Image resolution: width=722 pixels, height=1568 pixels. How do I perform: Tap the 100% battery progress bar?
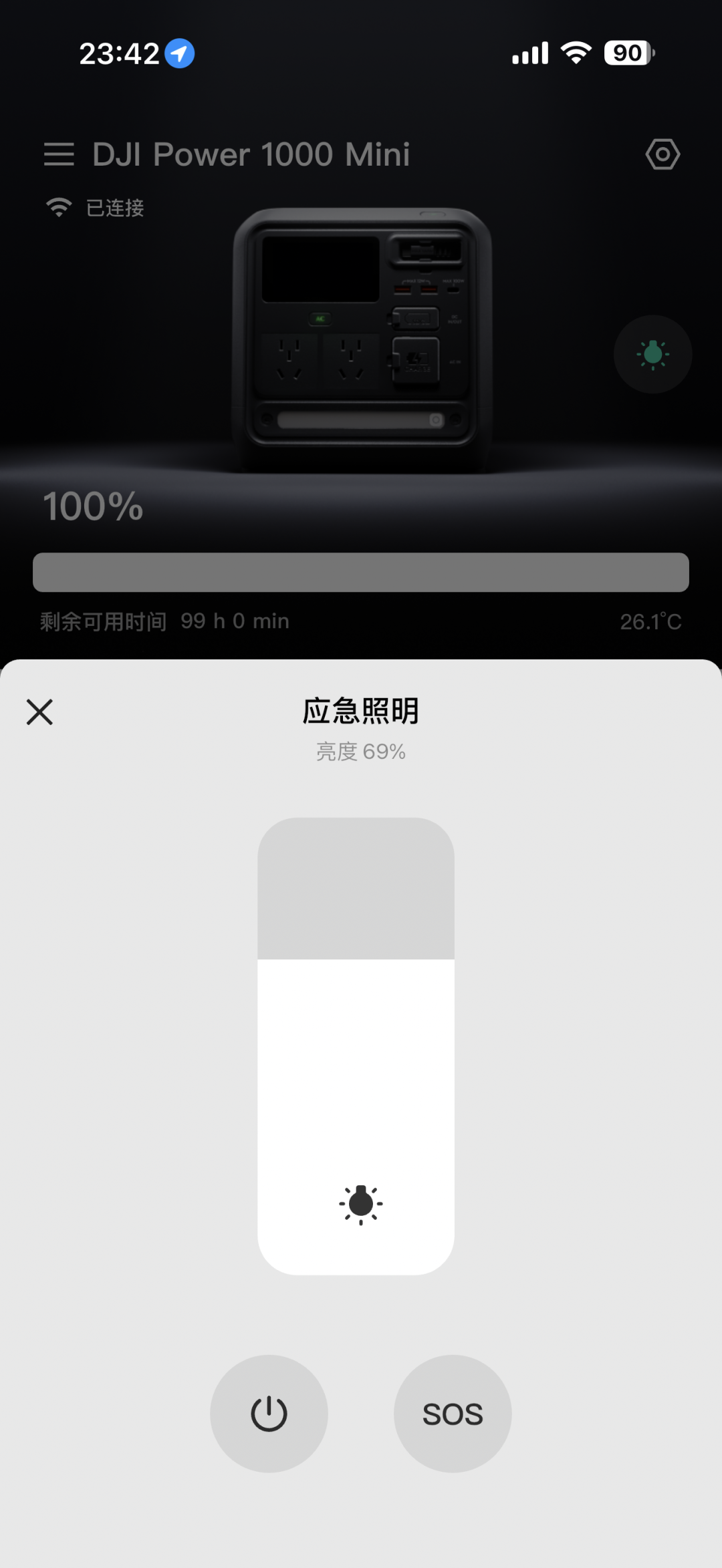pyautogui.click(x=361, y=573)
